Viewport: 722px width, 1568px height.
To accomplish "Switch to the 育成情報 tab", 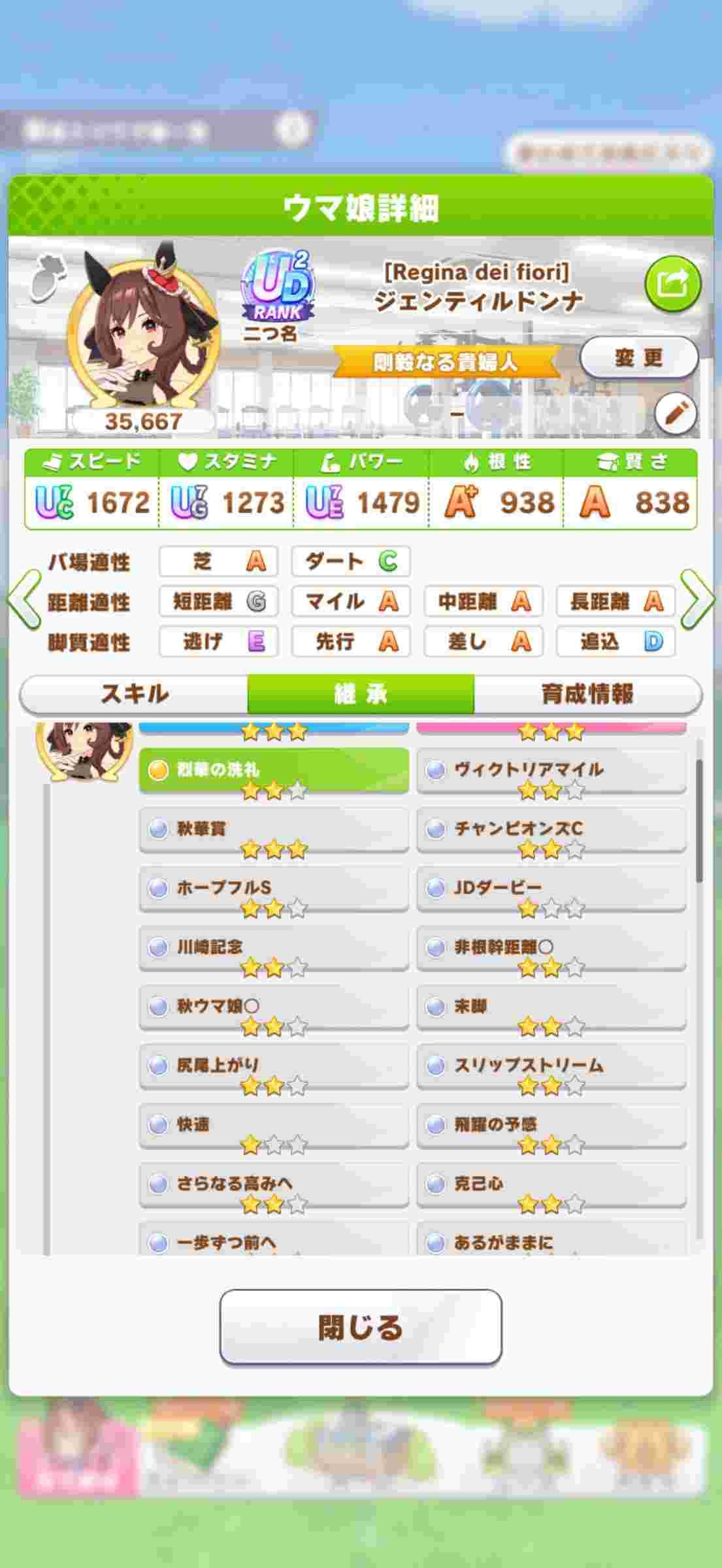I will (x=587, y=693).
